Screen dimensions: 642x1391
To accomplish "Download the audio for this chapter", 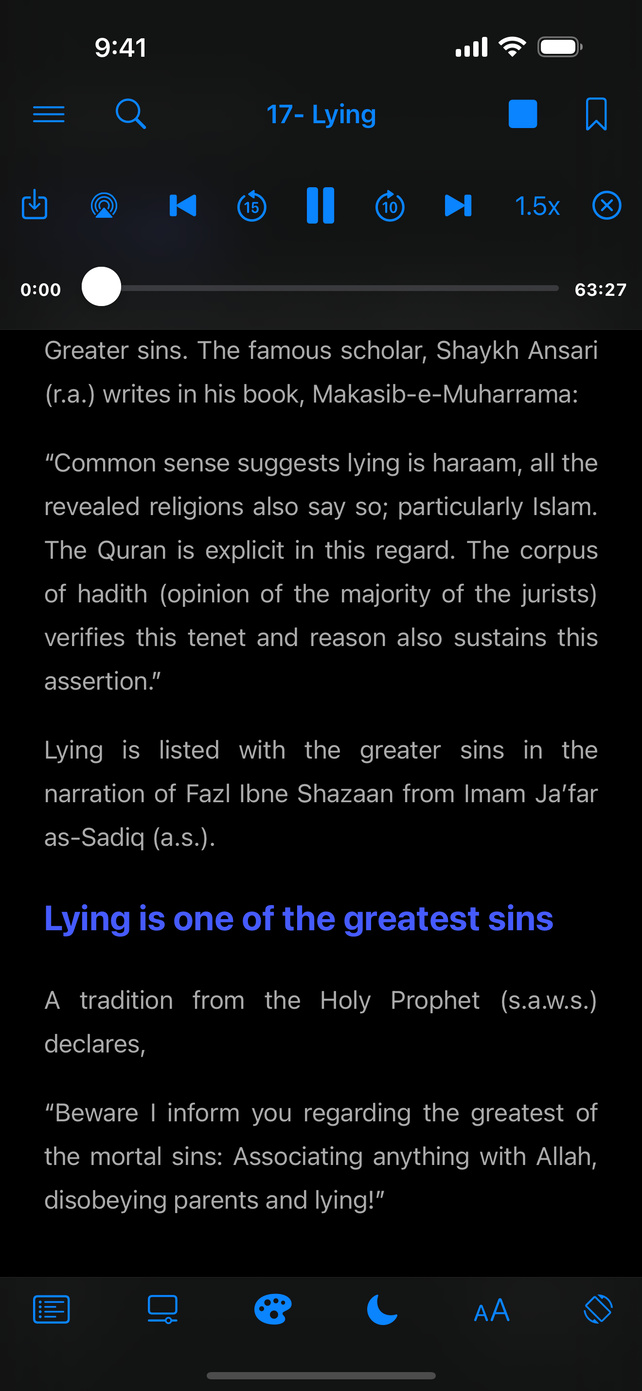I will pos(35,206).
